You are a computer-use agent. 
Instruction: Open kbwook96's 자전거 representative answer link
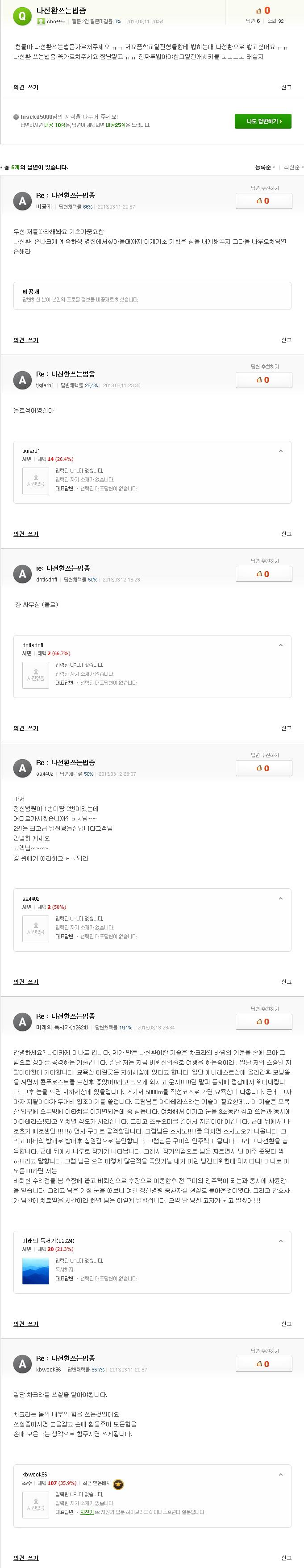pos(87,1512)
